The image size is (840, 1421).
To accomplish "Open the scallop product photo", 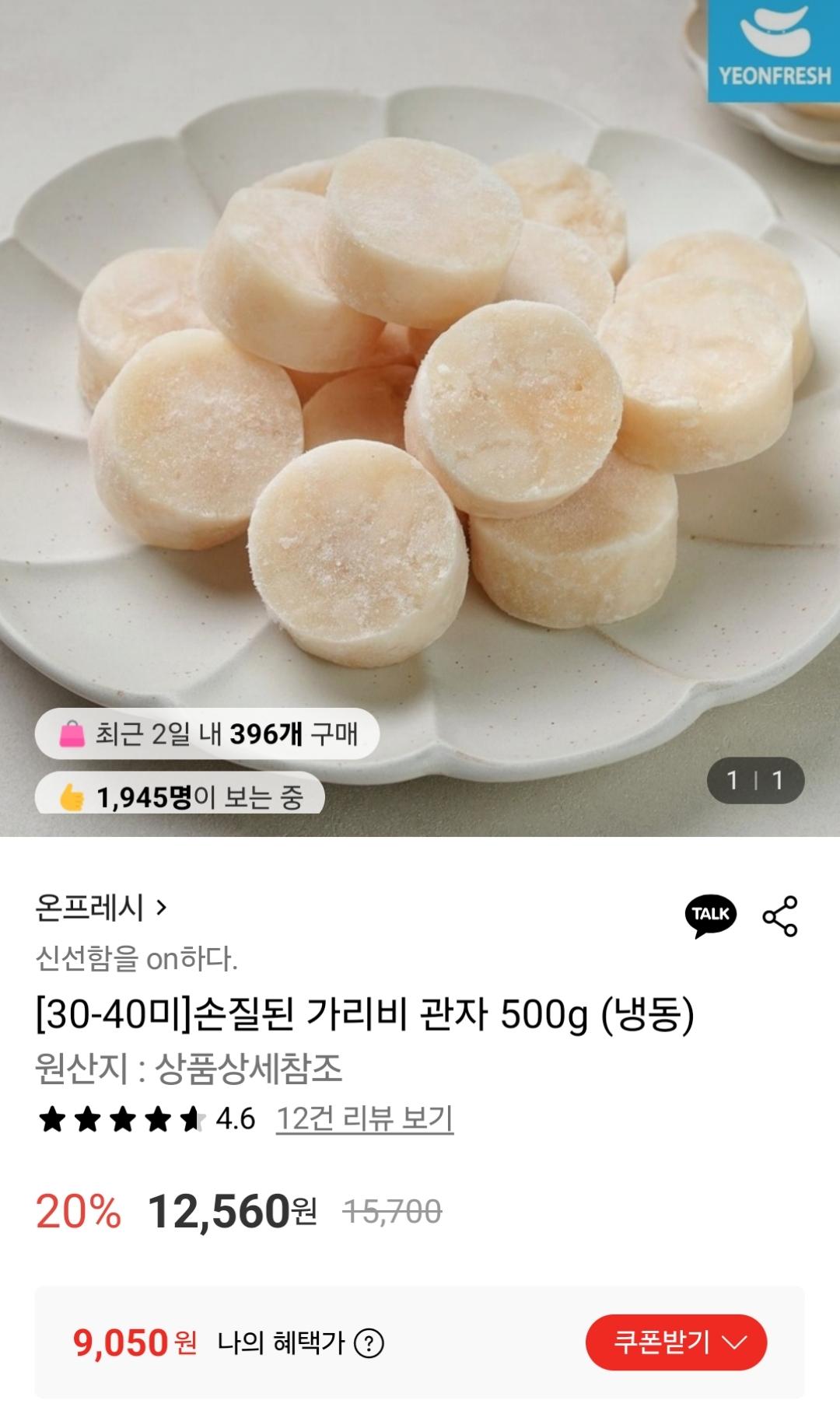I will [x=420, y=404].
